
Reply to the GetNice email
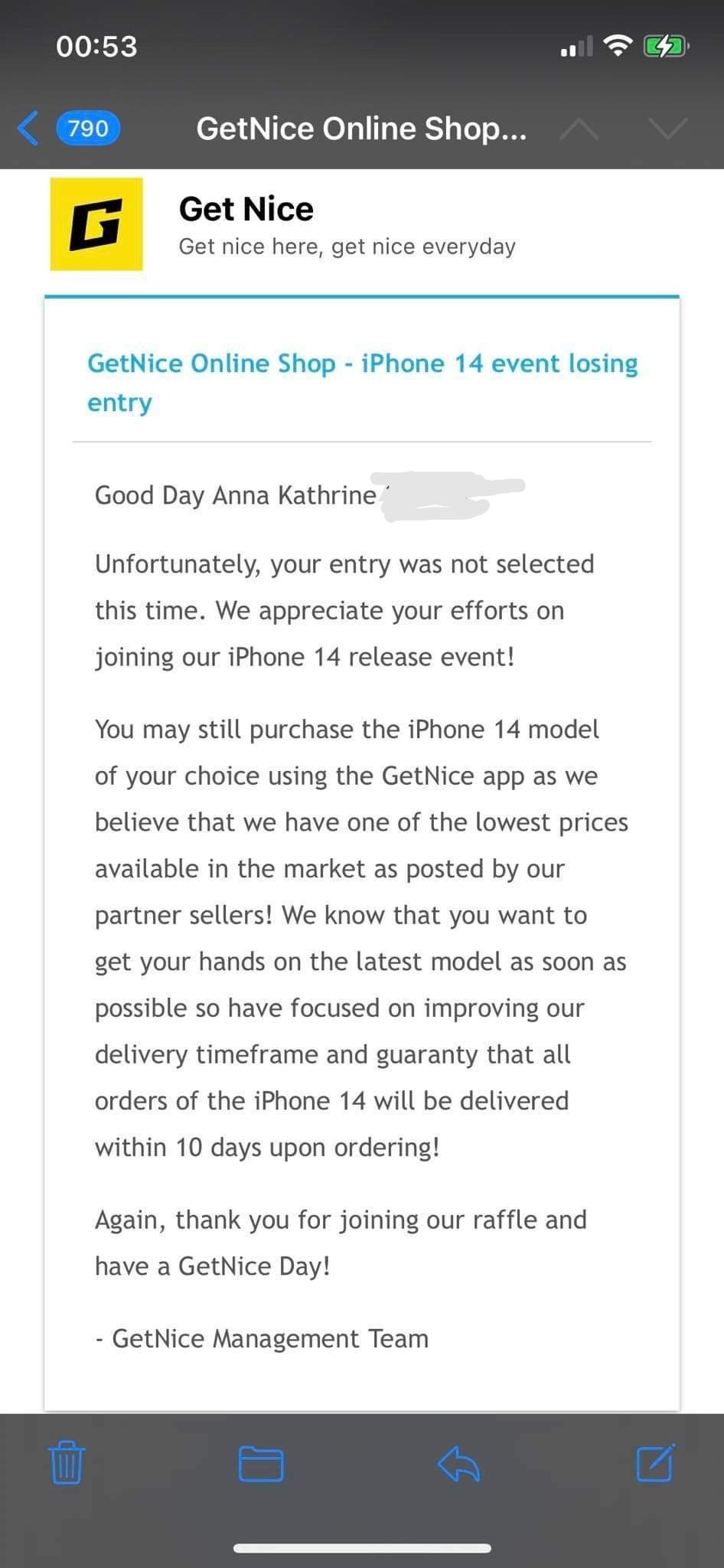458,1463
